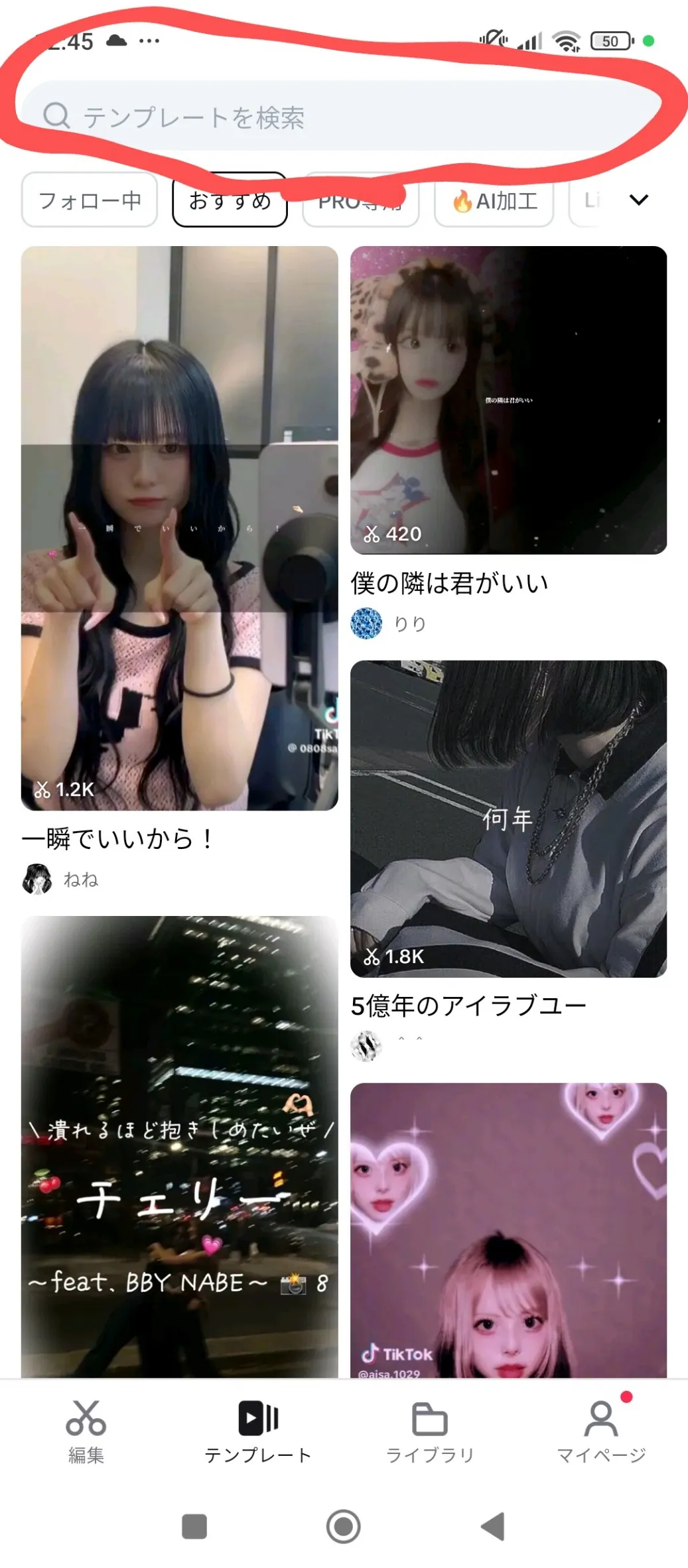Open the 一瞬でいいから！ template
This screenshot has height=1568, width=688.
179,528
